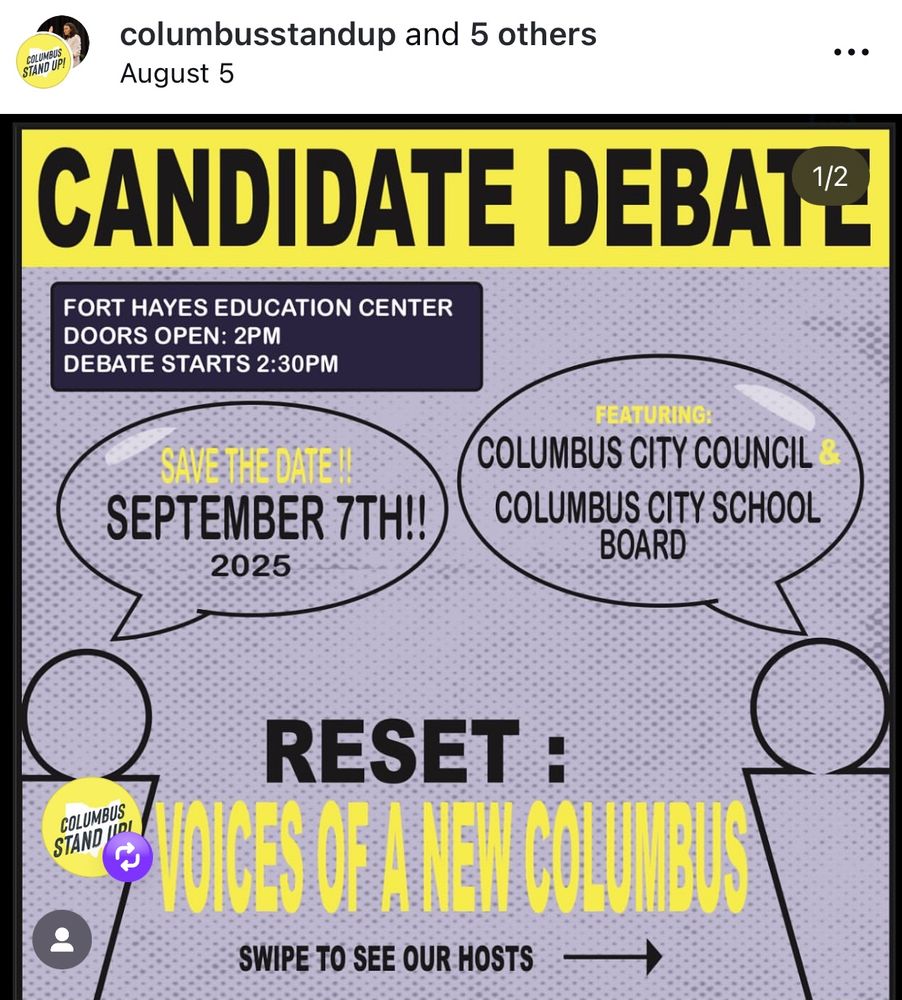Open the Candidate Debate flyer image
This screenshot has width=902, height=1000.
[451, 557]
